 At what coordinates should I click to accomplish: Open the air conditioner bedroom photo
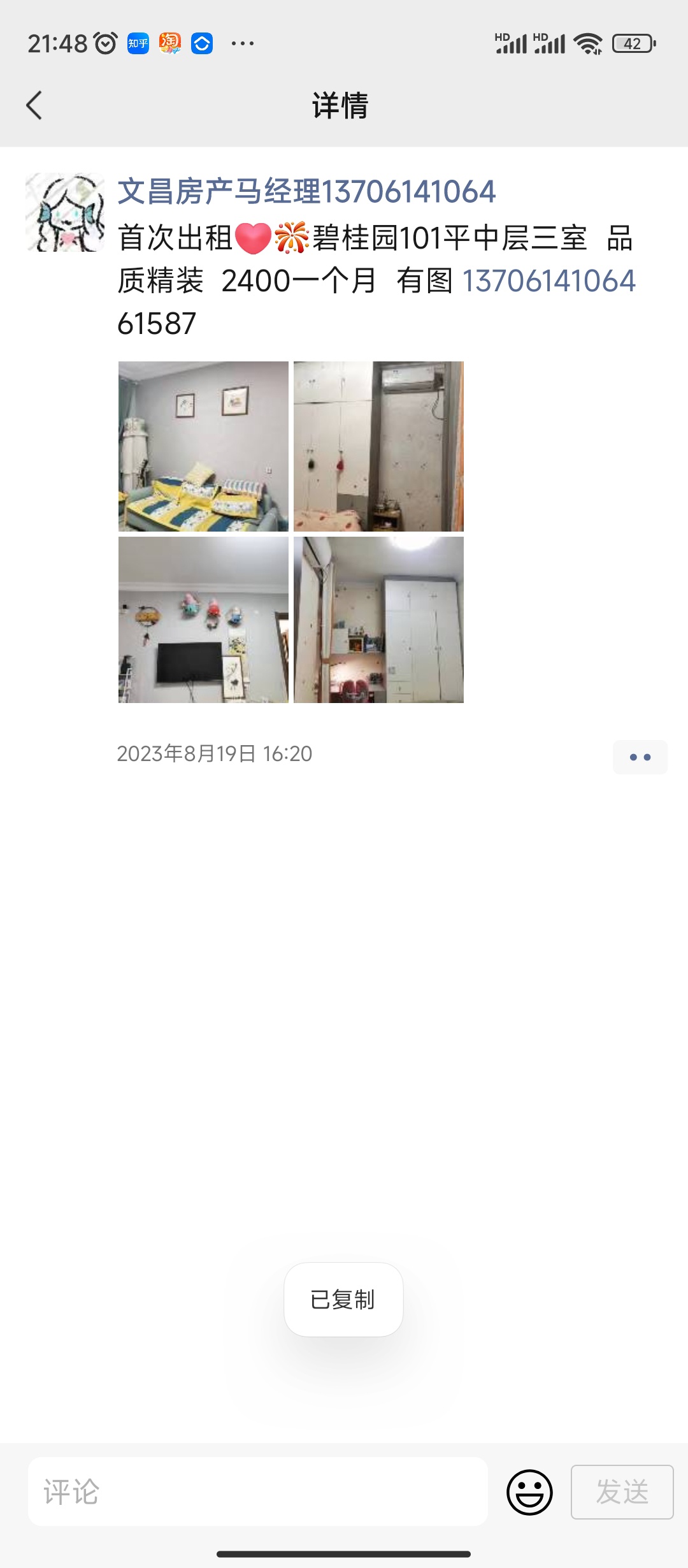[378, 446]
